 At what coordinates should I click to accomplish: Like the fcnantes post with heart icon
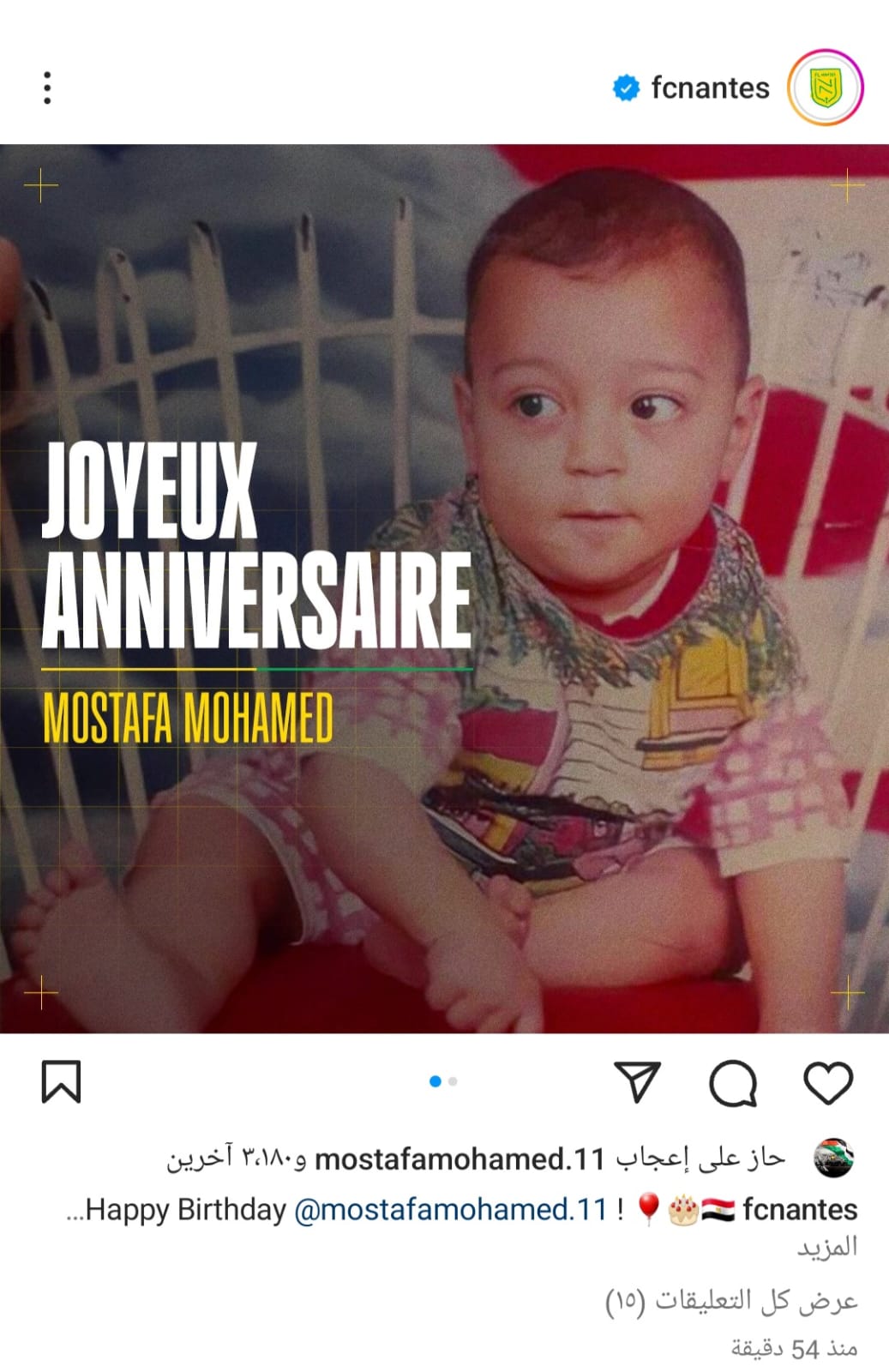(x=828, y=1081)
